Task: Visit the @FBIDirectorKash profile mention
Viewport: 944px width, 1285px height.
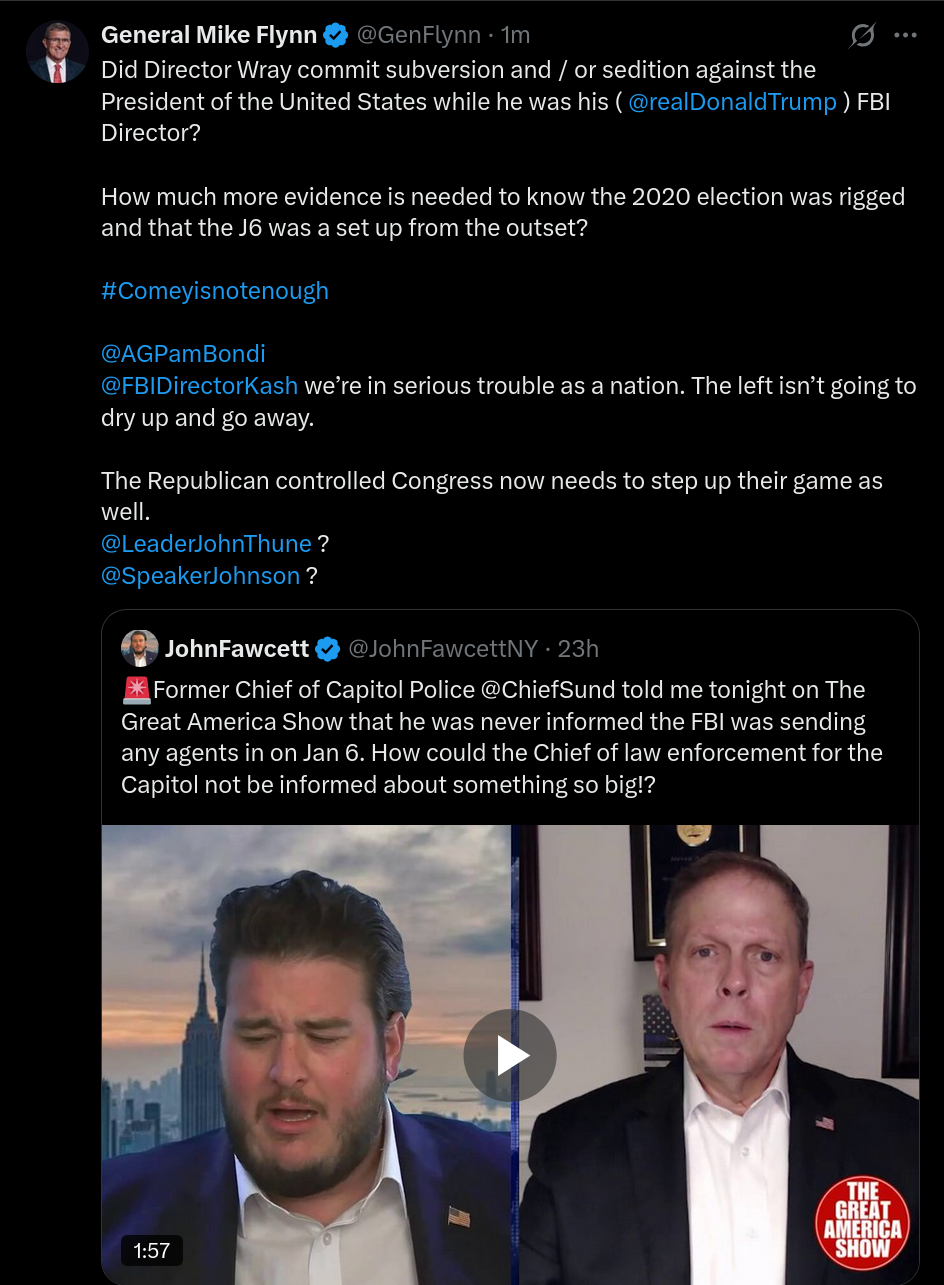Action: pos(199,386)
